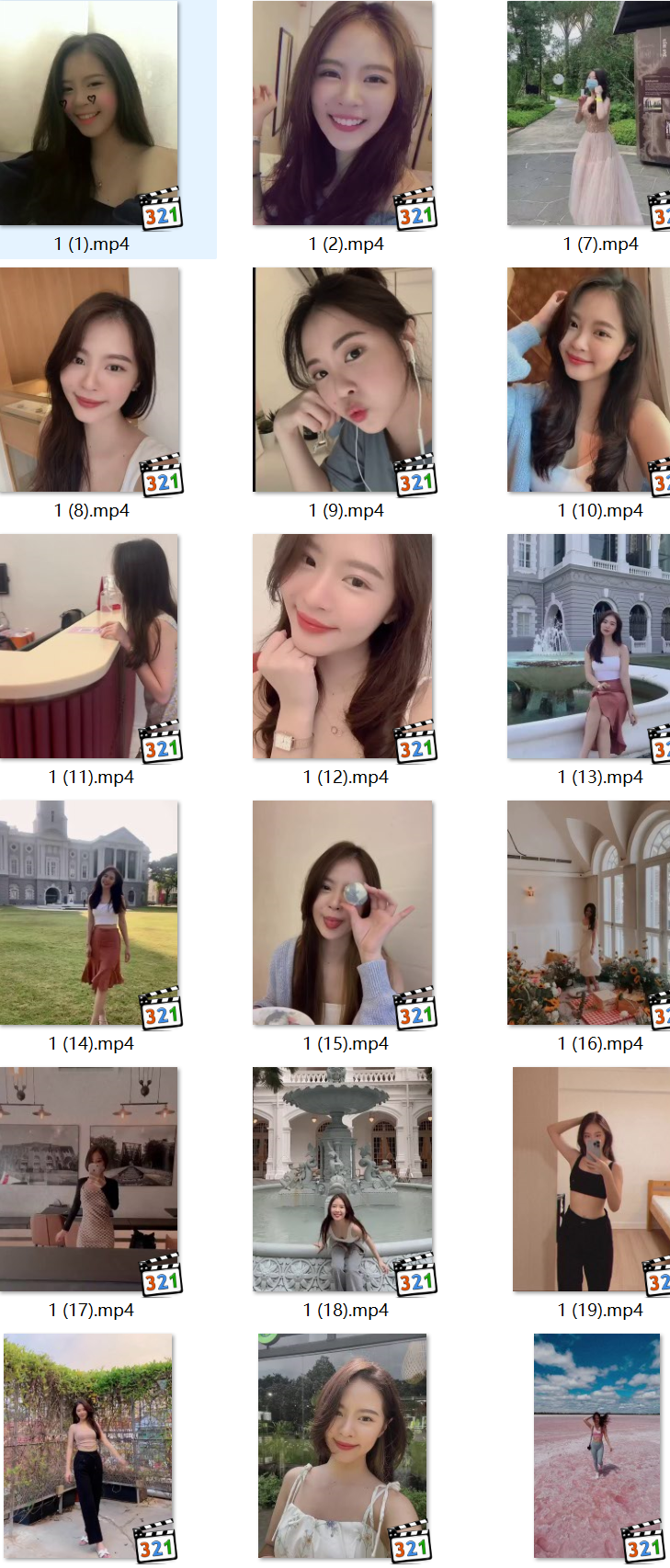Play the 1 (17).mp4 video
Screen dimensions: 670x1568
click(89, 1179)
